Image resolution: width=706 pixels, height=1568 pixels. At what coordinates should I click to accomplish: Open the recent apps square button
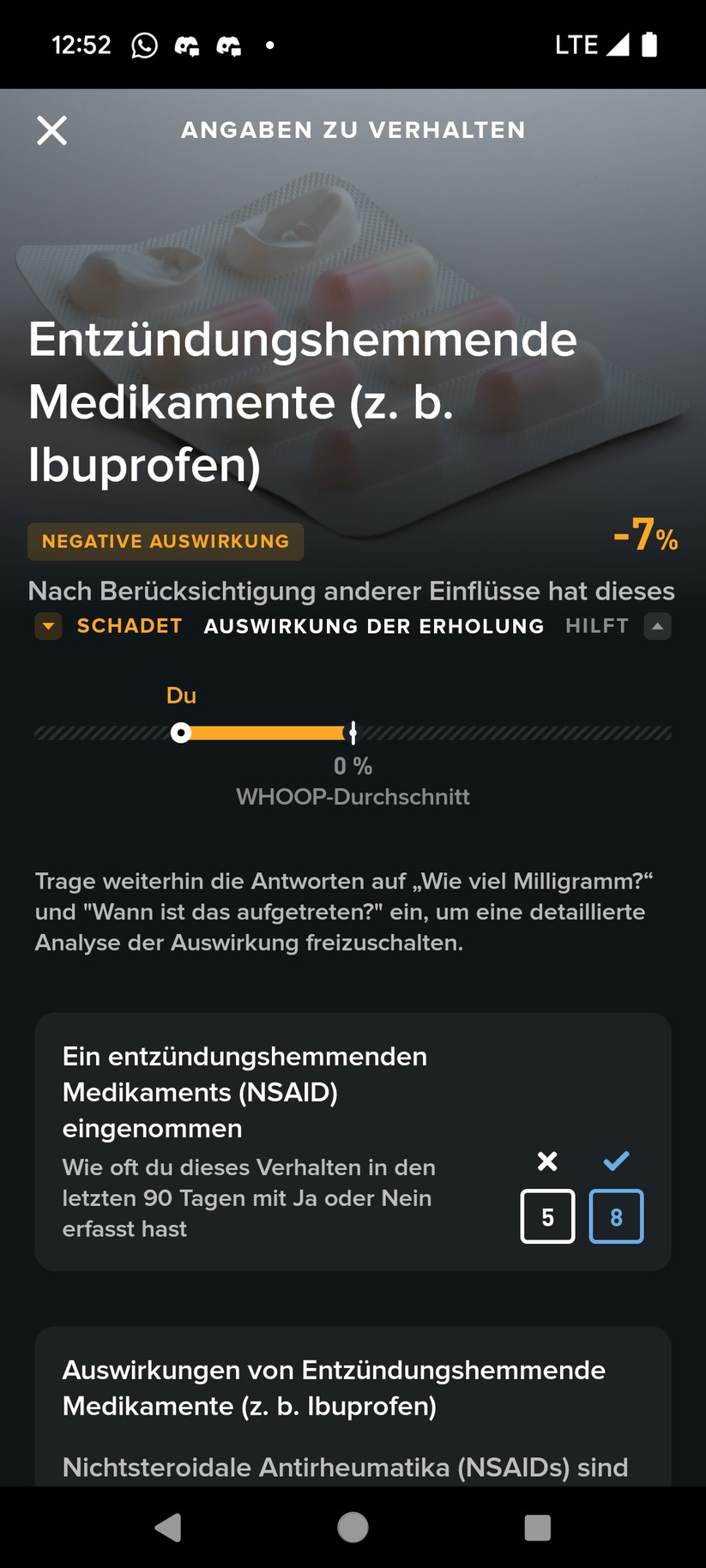point(538,1527)
